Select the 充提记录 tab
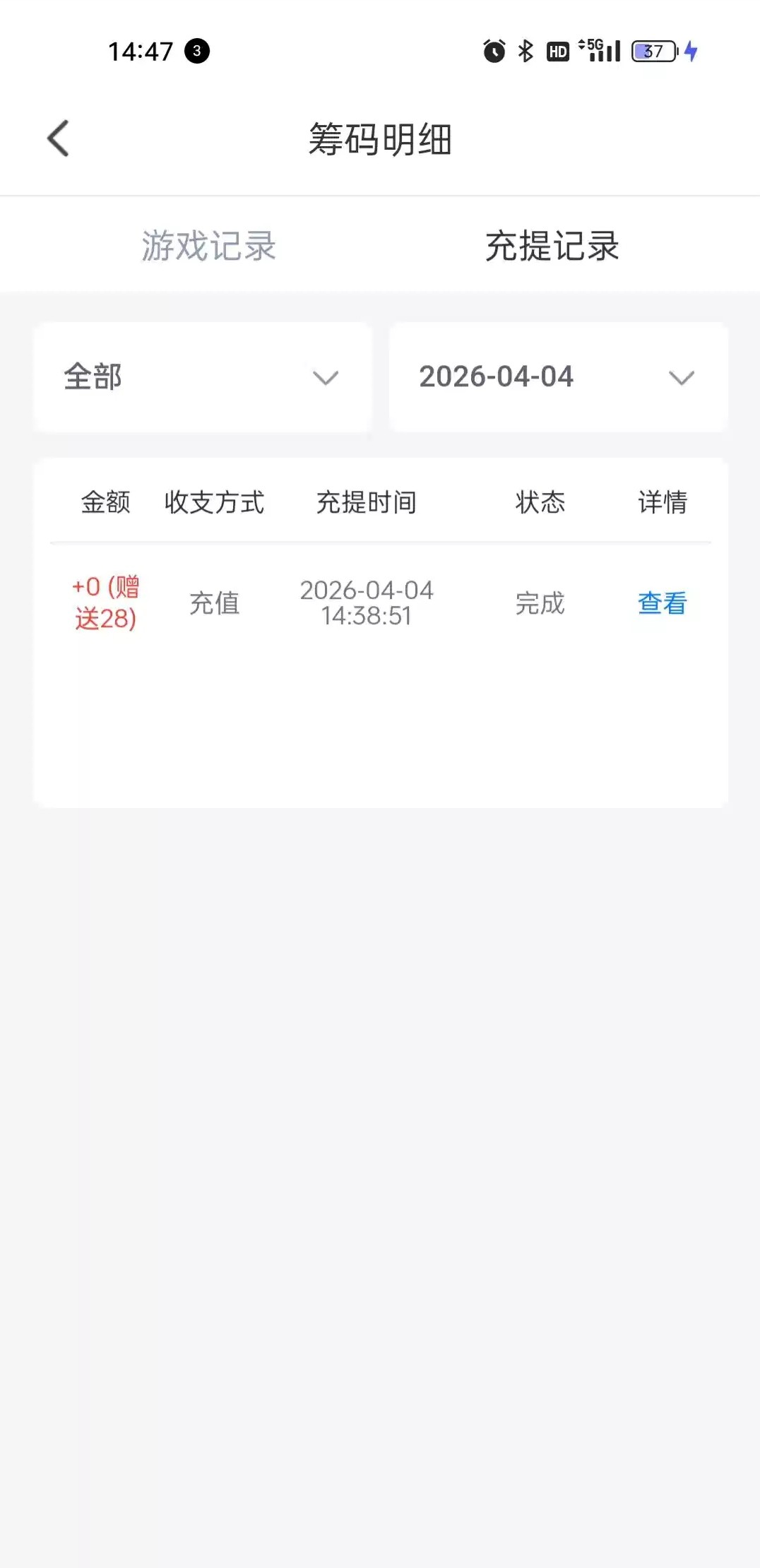This screenshot has width=760, height=1568. point(552,246)
